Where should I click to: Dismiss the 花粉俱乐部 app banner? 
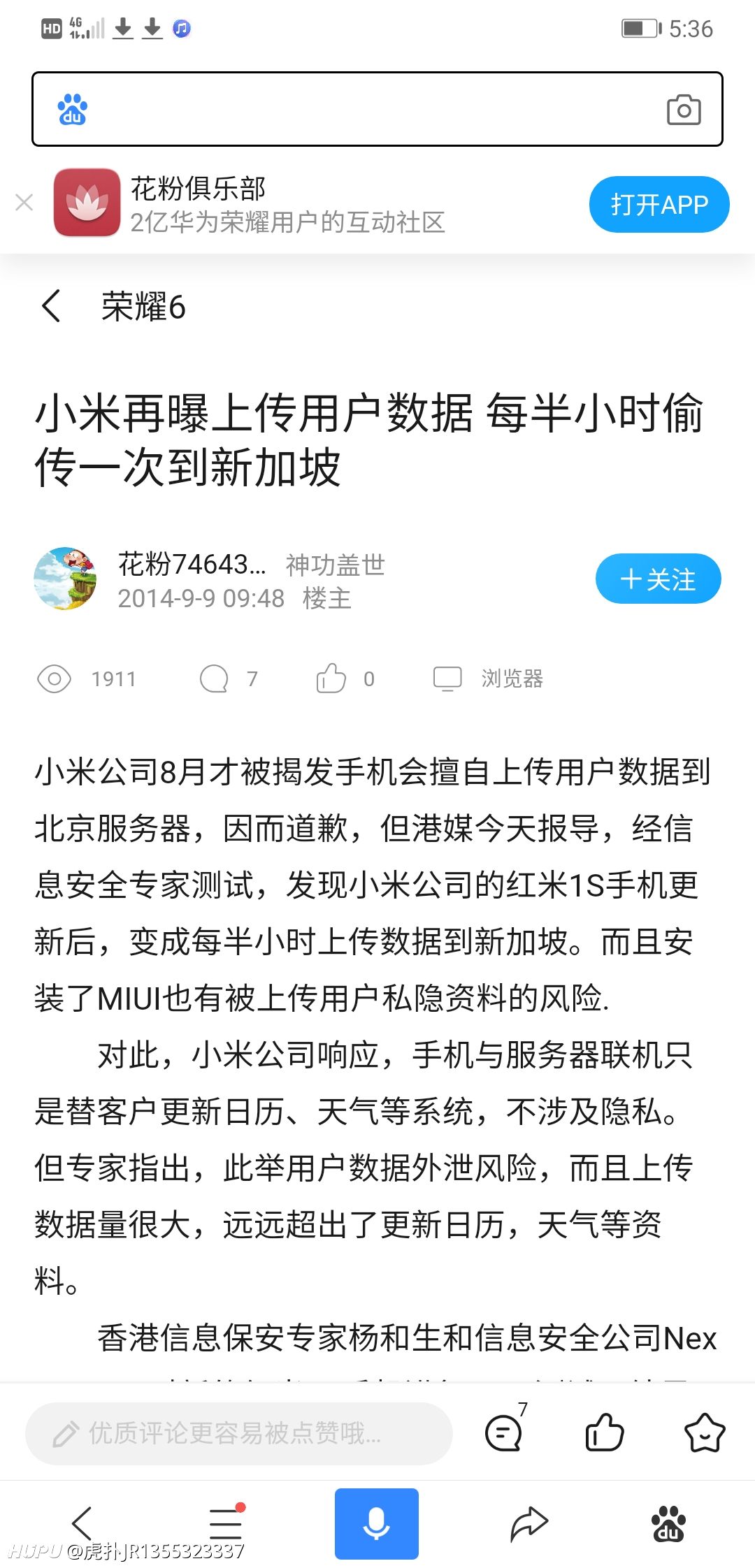point(24,203)
